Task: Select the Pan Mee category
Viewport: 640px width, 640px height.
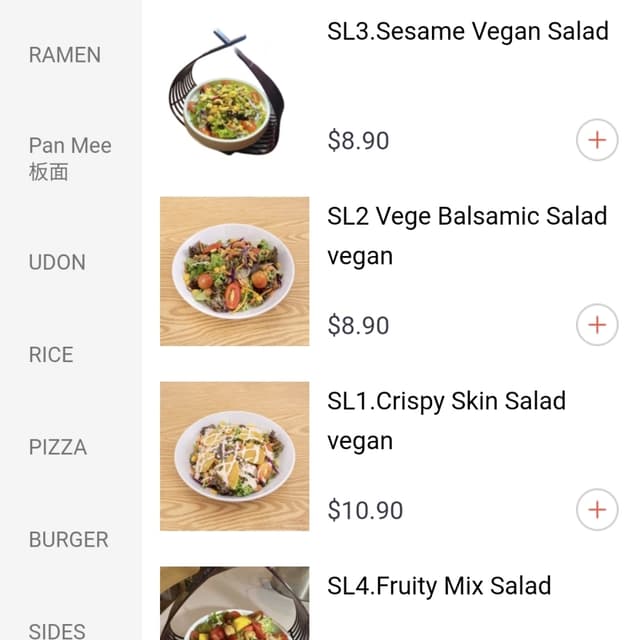Action: pyautogui.click(x=70, y=158)
